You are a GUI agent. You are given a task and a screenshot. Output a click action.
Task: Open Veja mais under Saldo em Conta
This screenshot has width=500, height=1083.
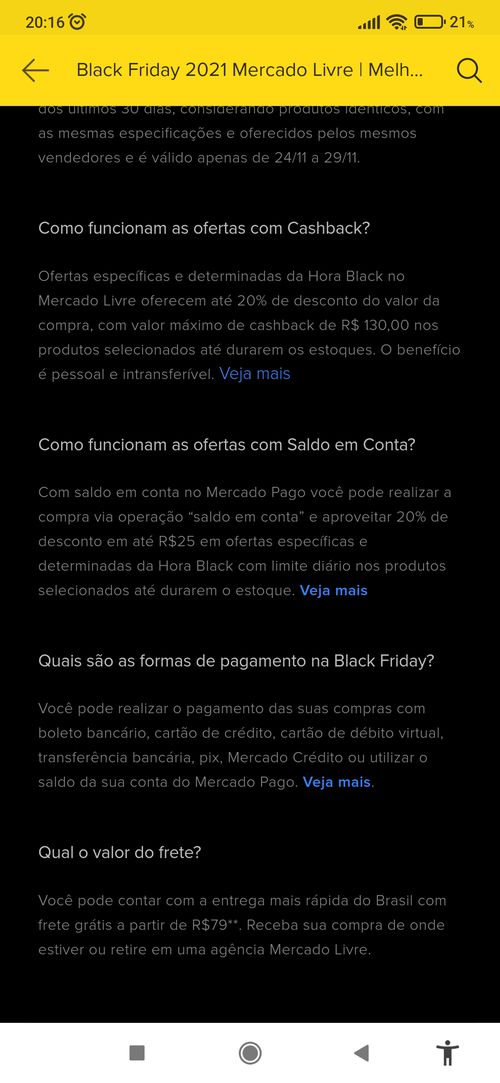[334, 591]
